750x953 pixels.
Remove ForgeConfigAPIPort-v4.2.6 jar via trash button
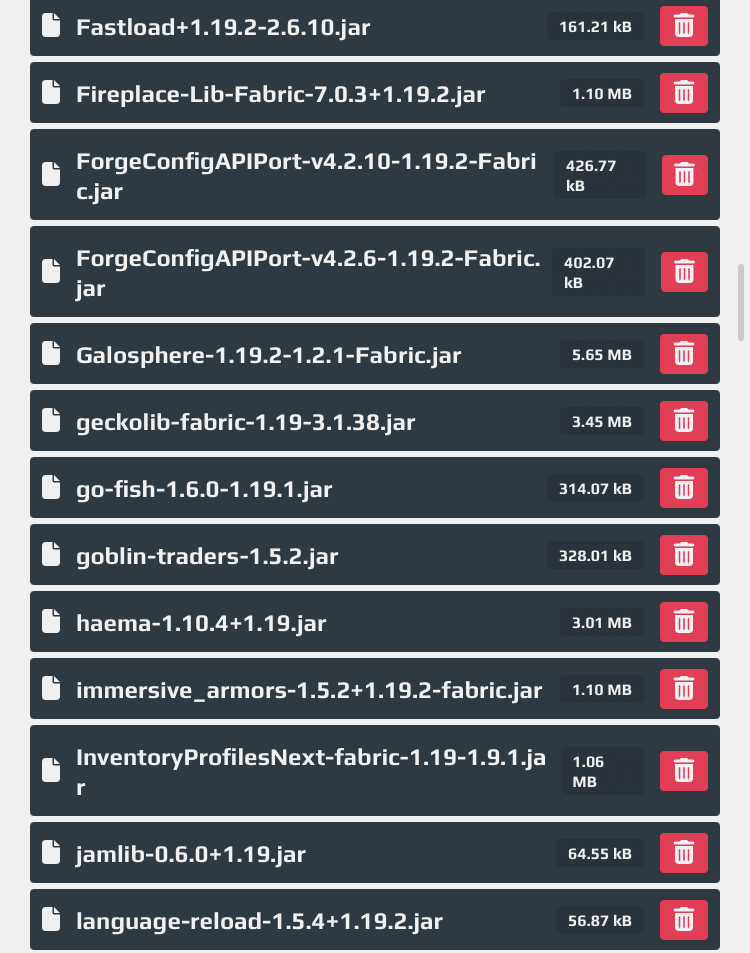[x=684, y=272]
